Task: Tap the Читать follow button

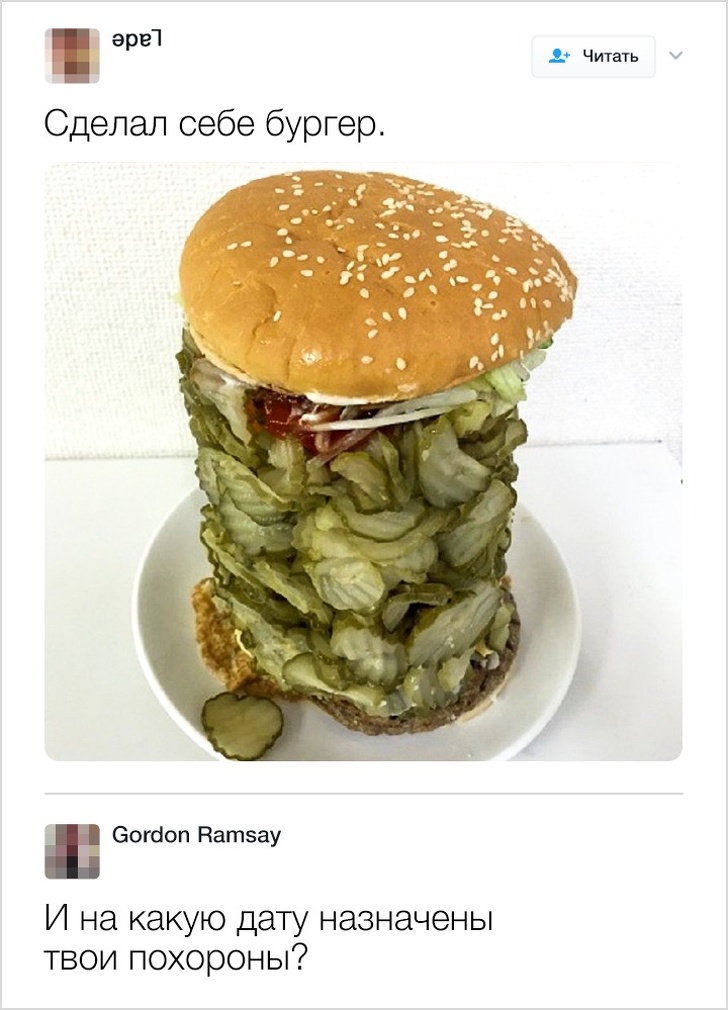Action: [x=593, y=56]
